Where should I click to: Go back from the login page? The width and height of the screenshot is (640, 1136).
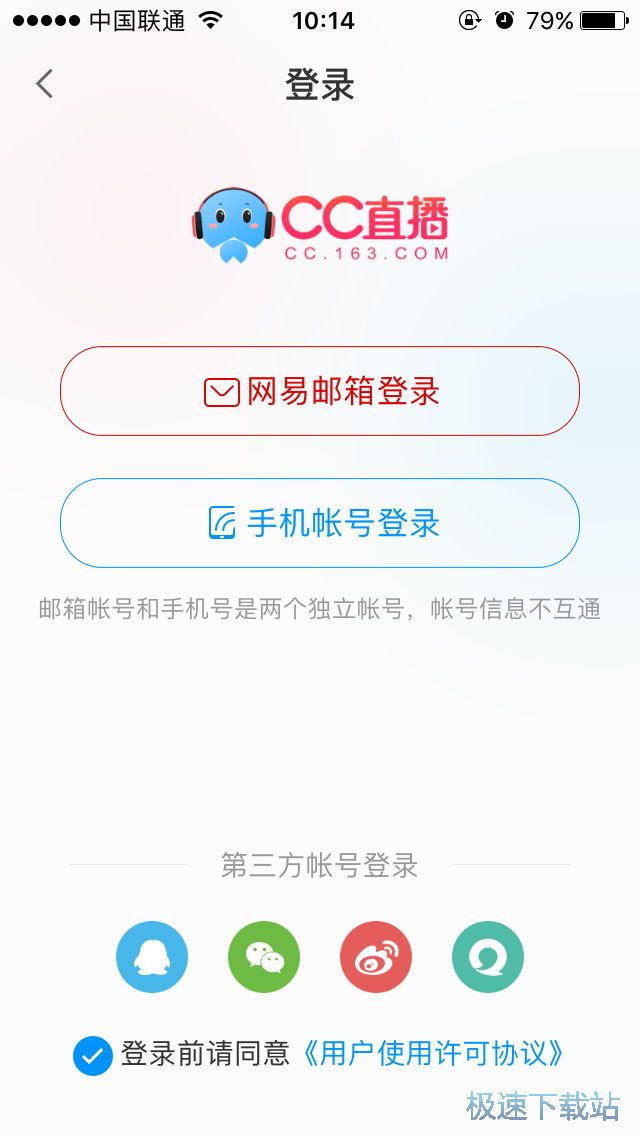[44, 84]
